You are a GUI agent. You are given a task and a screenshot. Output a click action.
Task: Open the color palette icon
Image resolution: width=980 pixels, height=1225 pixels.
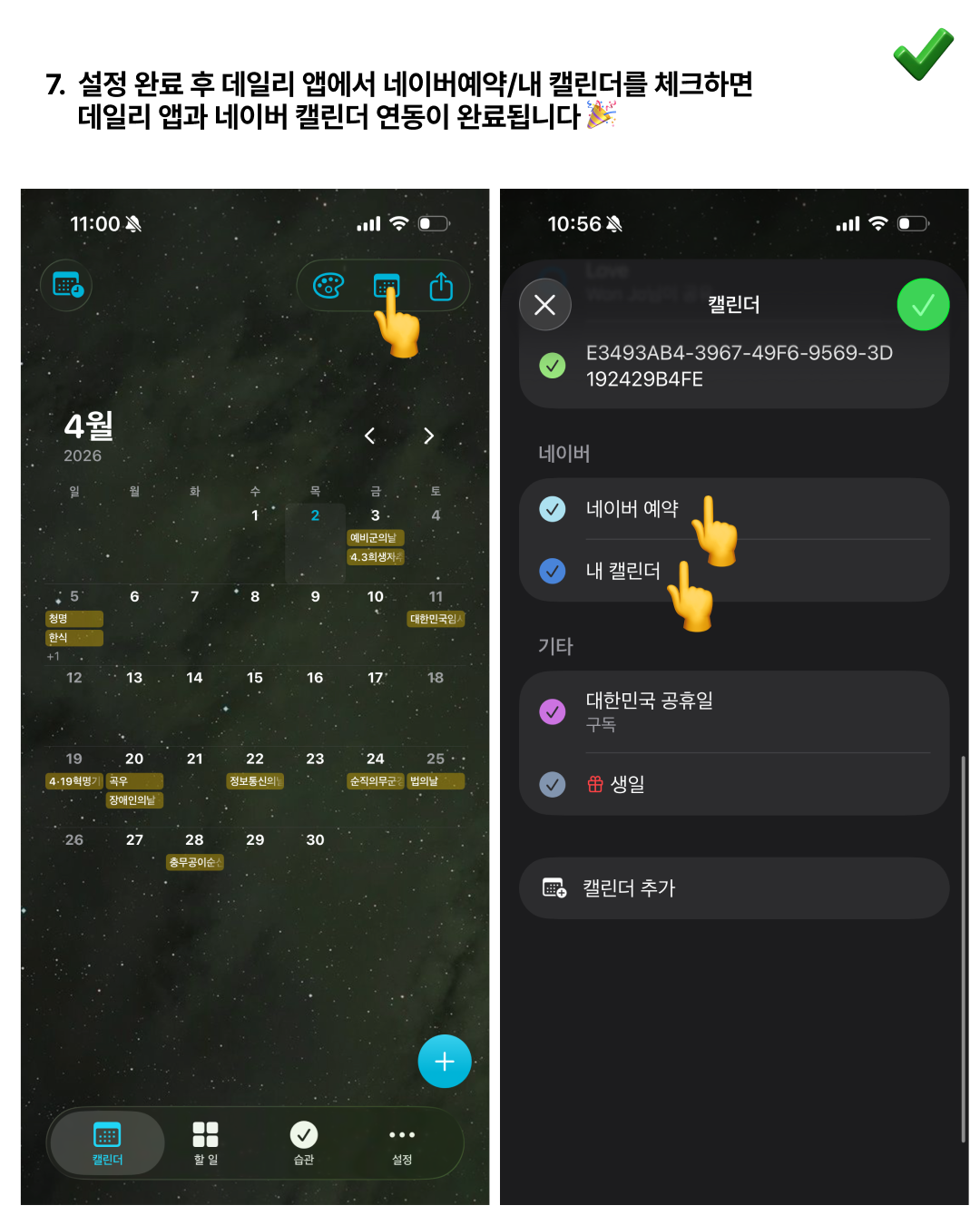pos(328,286)
